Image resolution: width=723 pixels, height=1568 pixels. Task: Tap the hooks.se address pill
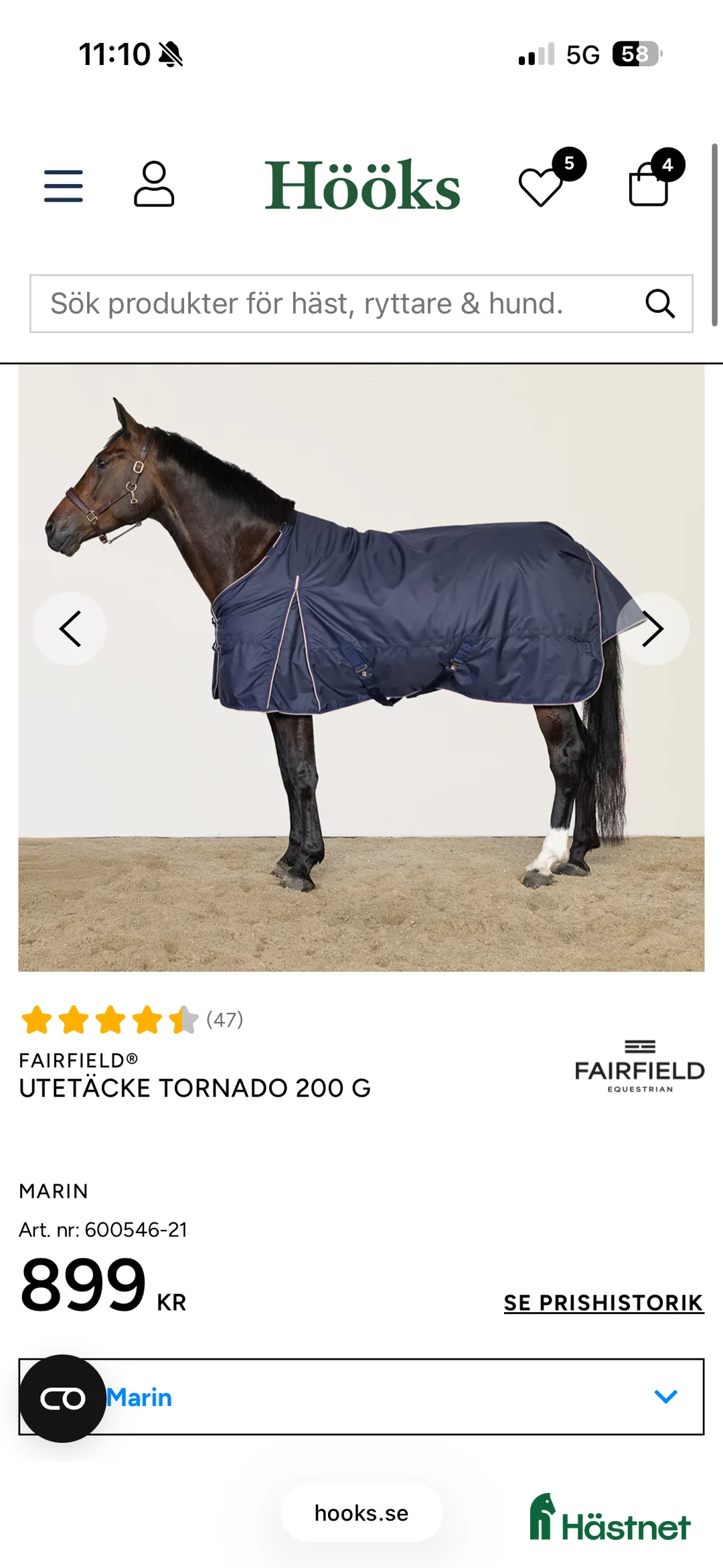(x=361, y=1513)
